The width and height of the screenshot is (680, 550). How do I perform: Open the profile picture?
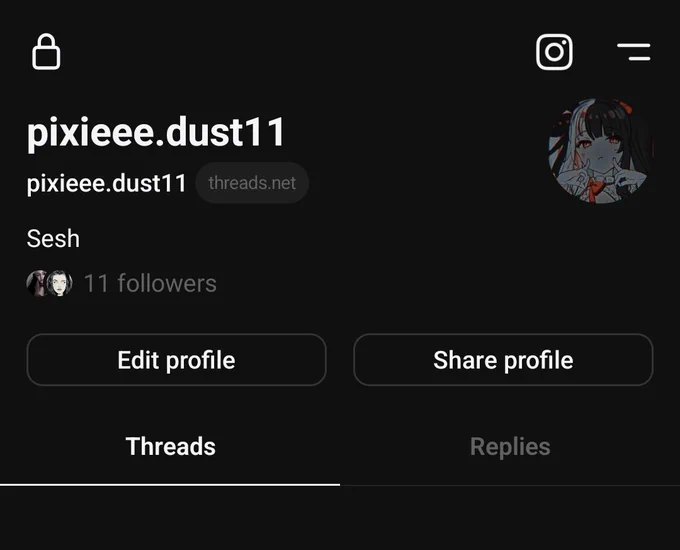(x=601, y=151)
